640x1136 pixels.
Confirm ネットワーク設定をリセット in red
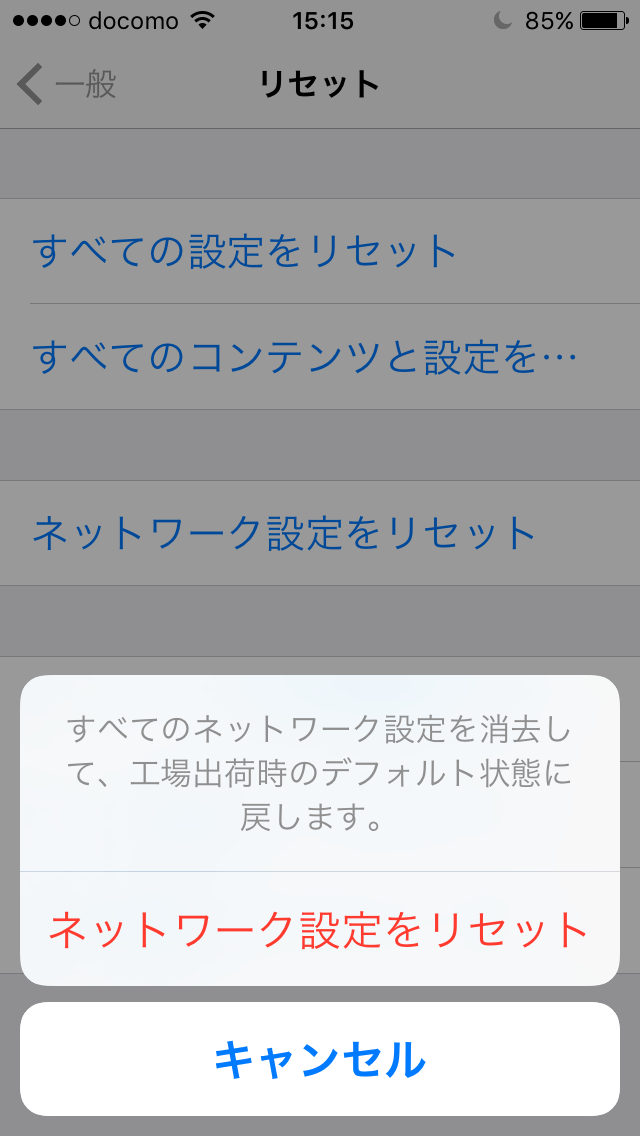click(319, 930)
